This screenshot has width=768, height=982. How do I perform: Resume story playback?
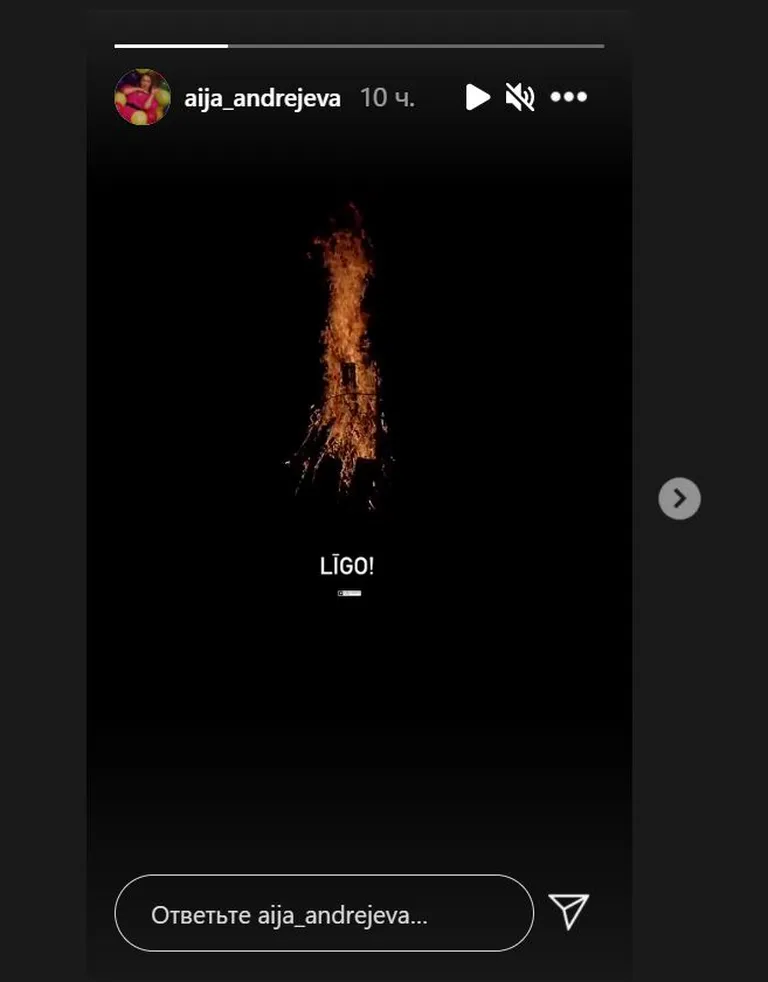[478, 97]
